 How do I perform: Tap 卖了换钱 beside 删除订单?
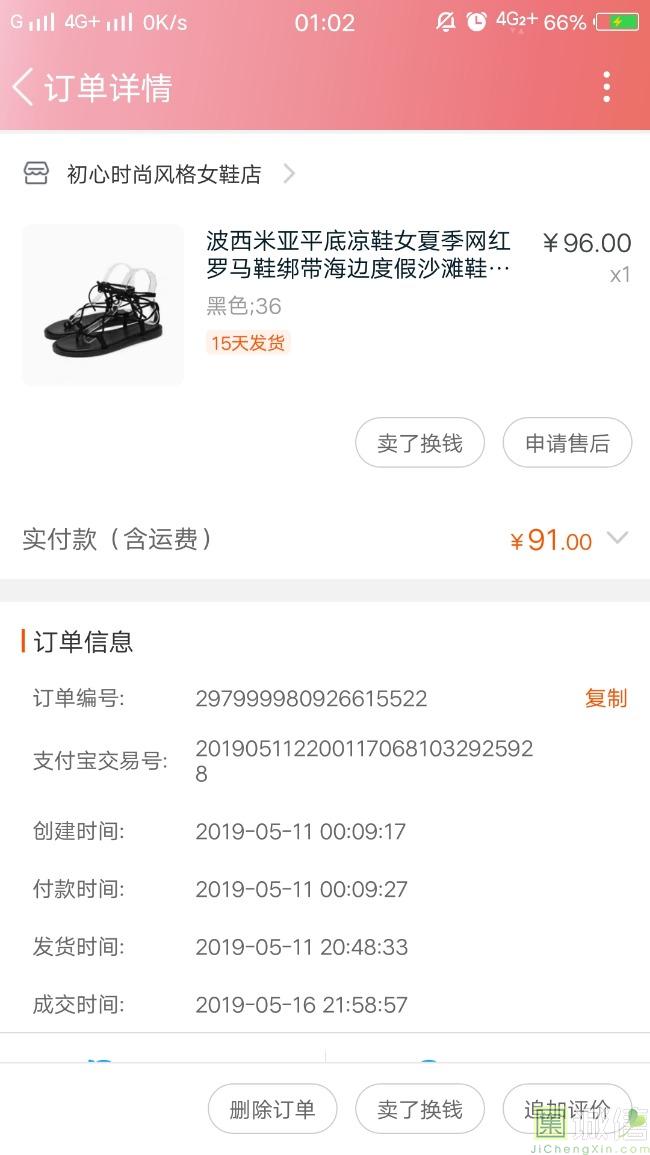pos(420,1109)
